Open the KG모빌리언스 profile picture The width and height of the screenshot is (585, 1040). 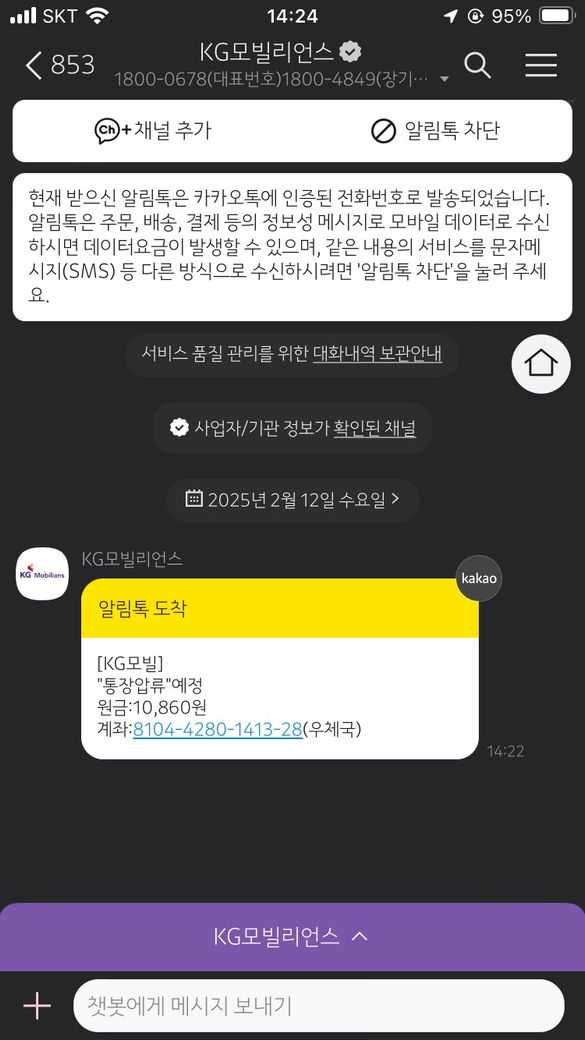[x=42, y=574]
